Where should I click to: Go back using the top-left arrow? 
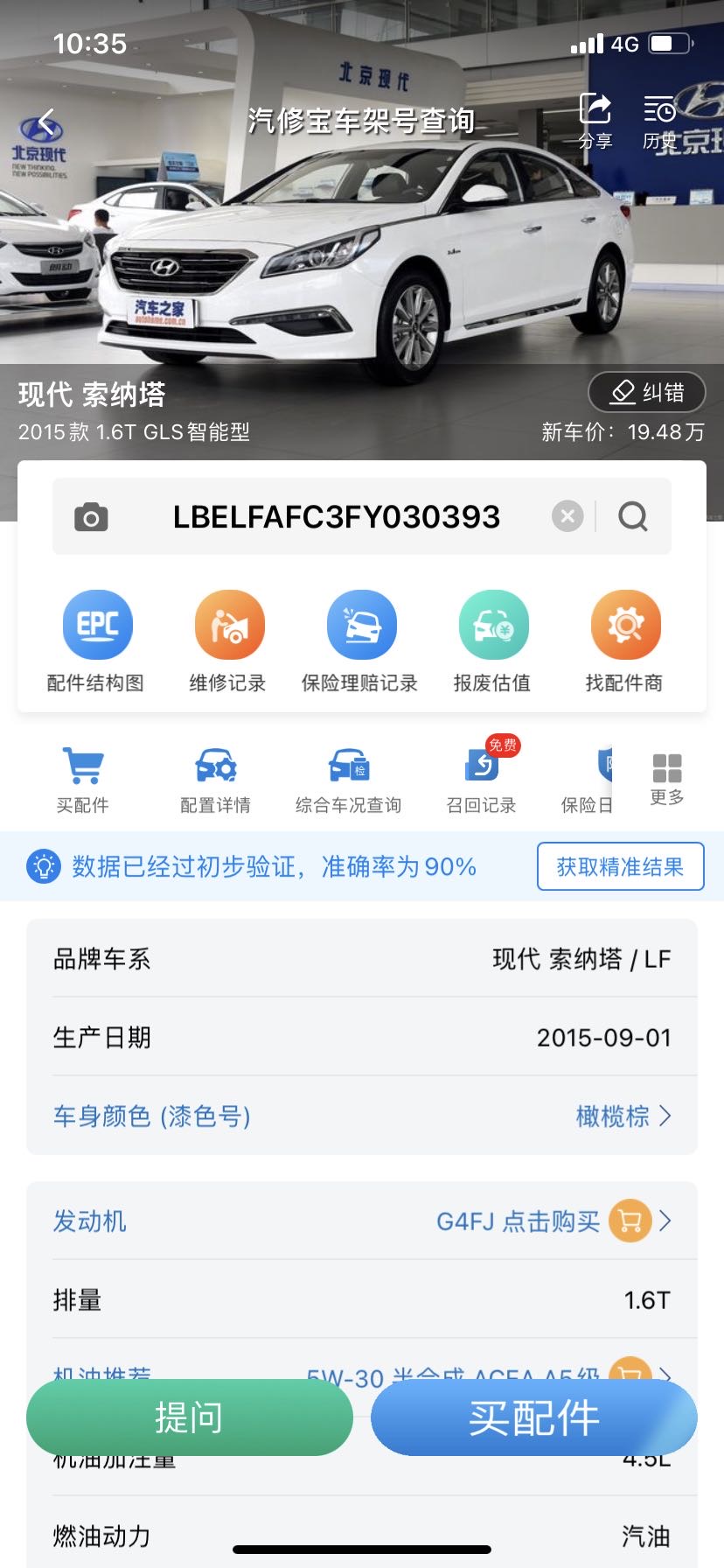coord(46,122)
